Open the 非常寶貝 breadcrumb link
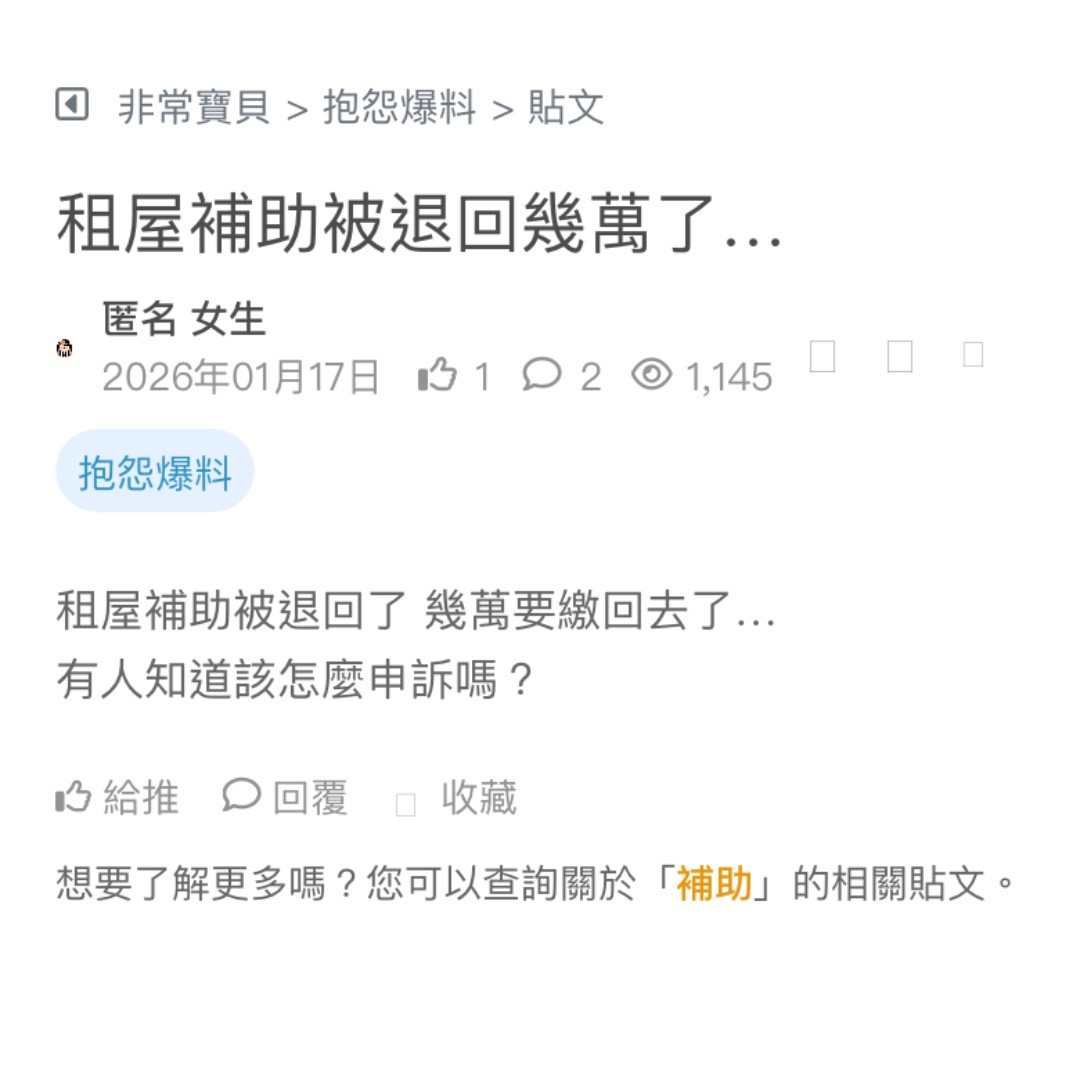Screen dimensions: 1080x1080 coord(194,107)
